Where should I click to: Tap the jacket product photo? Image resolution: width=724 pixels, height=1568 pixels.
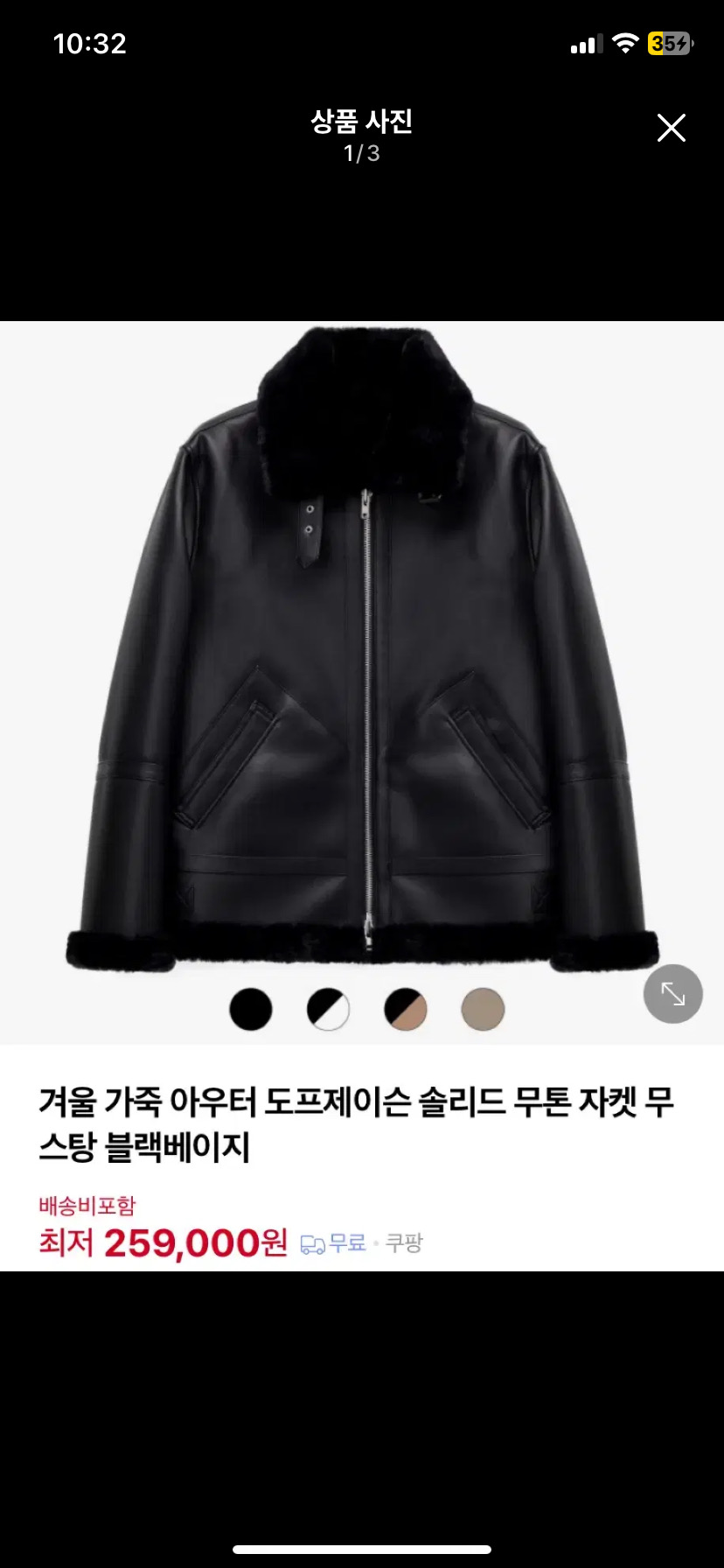(362, 647)
